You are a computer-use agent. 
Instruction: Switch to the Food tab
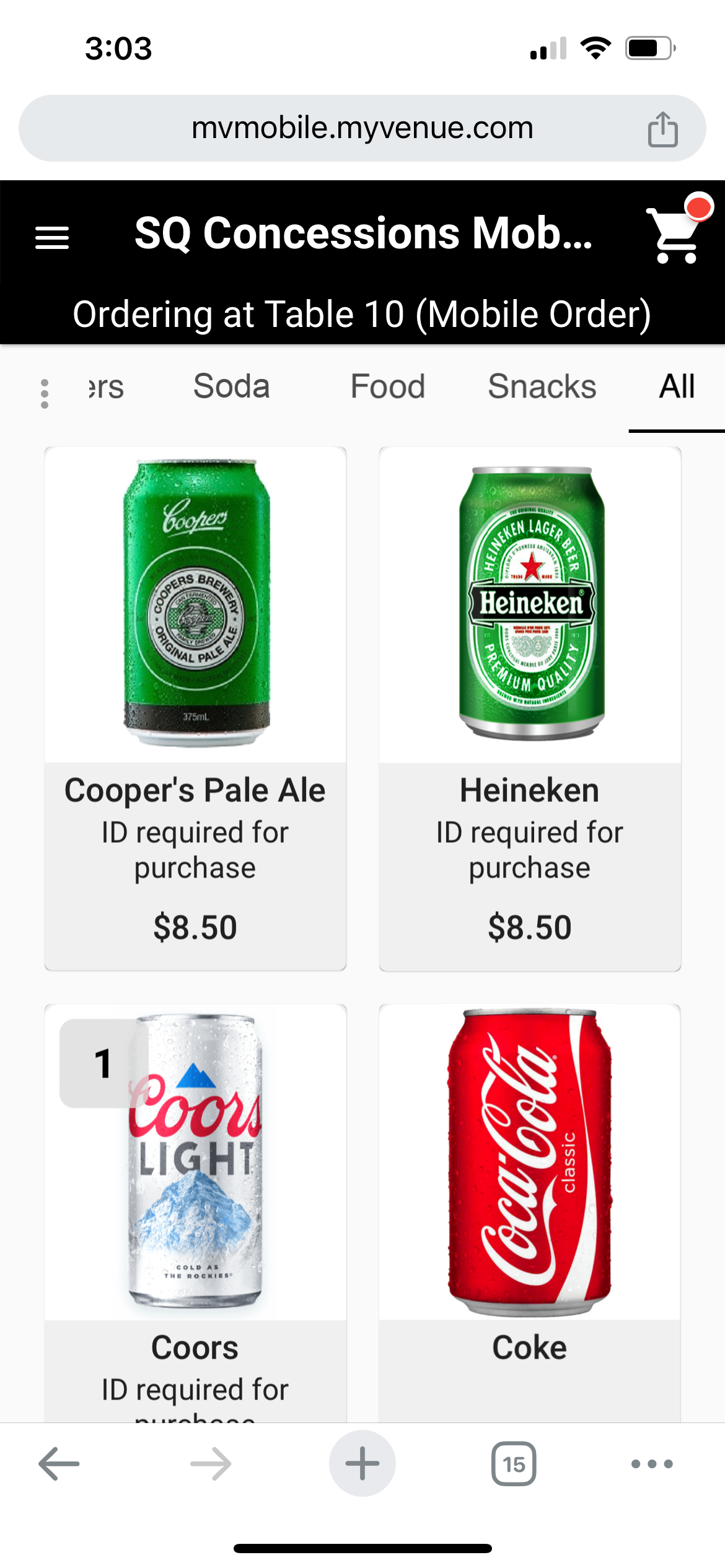(x=388, y=387)
